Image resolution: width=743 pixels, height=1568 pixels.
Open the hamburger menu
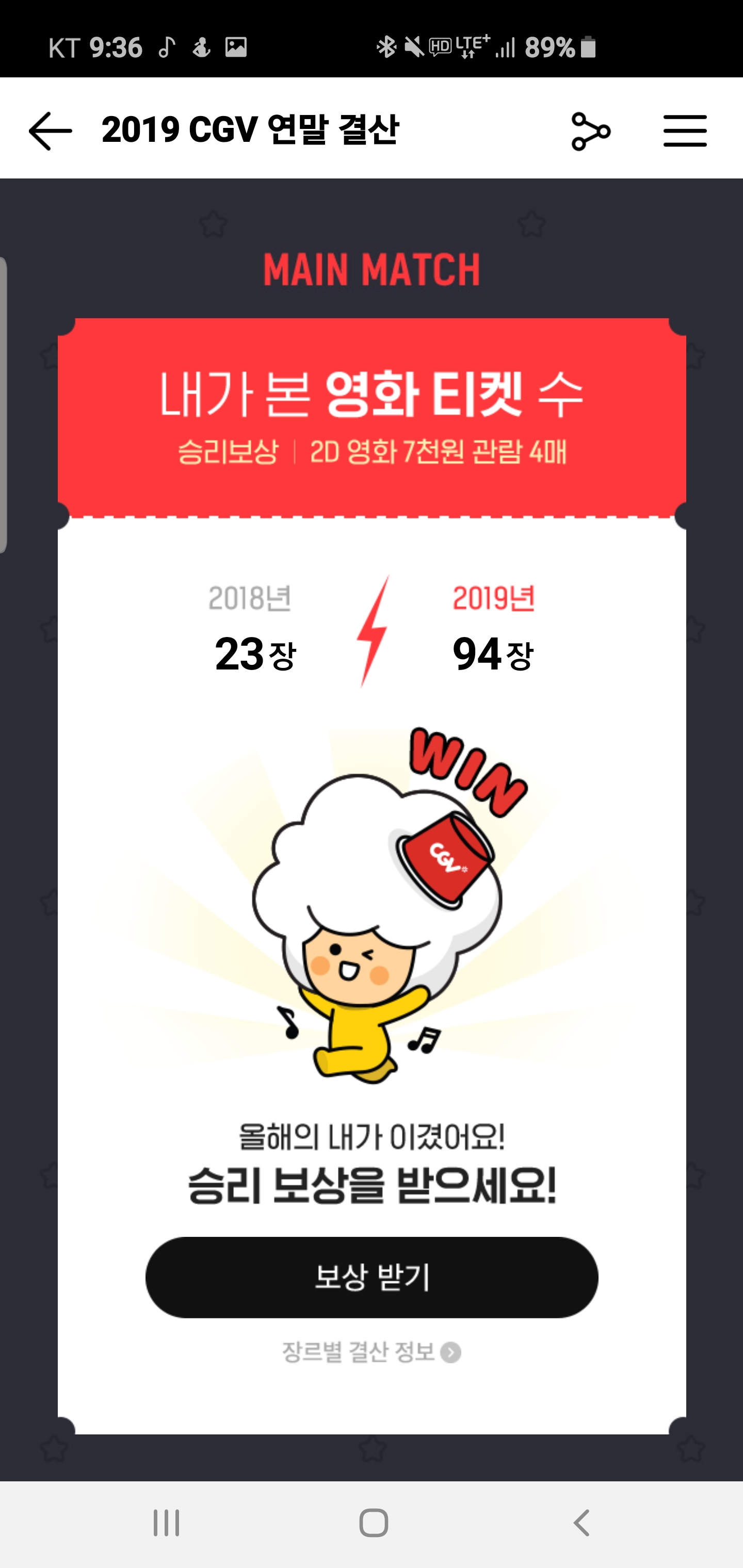(x=685, y=131)
